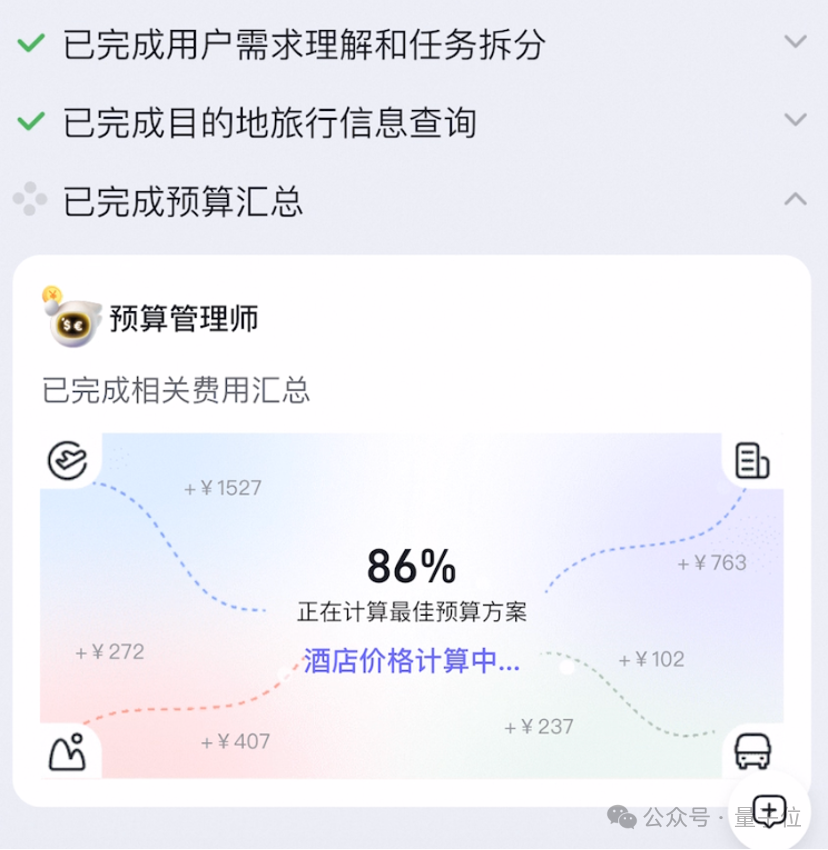Start a new chat with the plus bubble

pyautogui.click(x=770, y=809)
